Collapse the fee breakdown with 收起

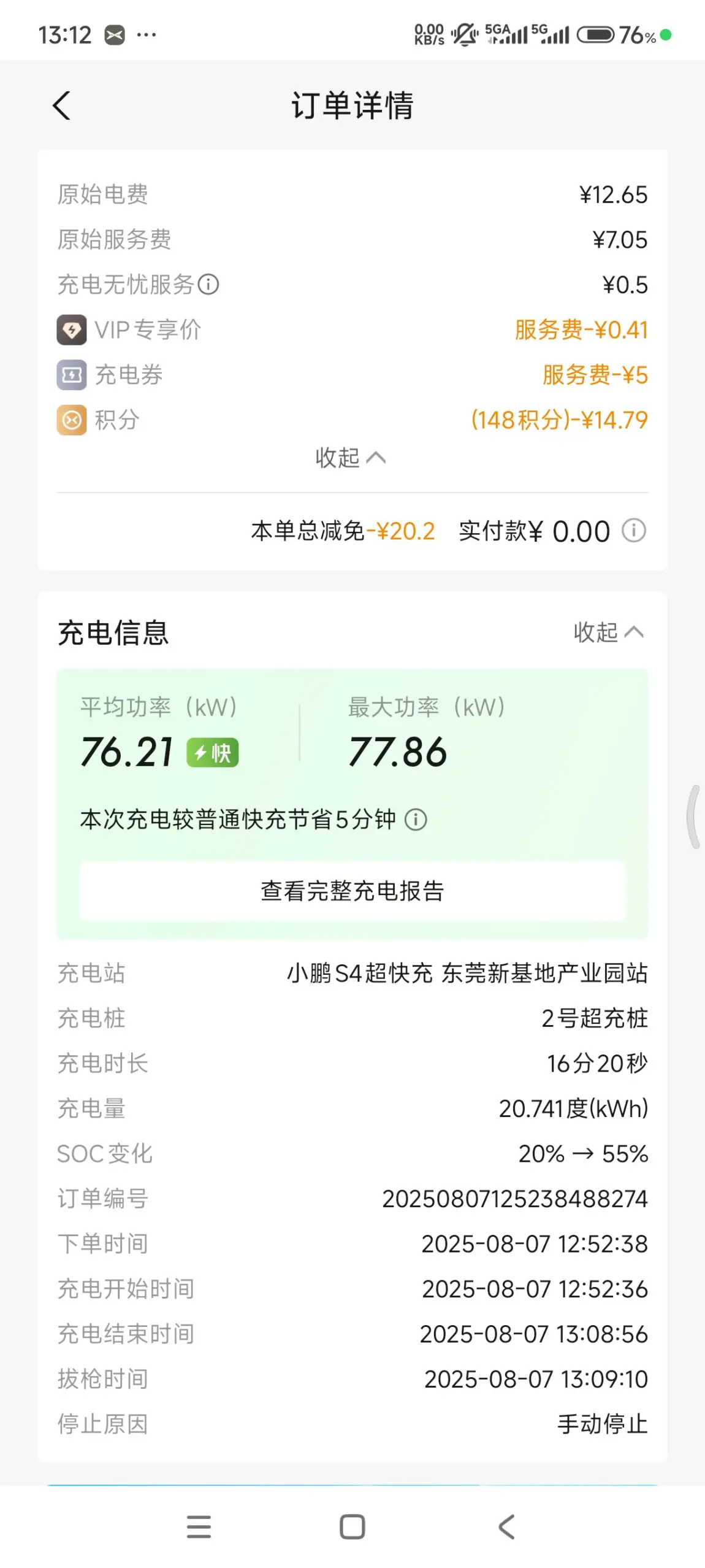[x=351, y=458]
